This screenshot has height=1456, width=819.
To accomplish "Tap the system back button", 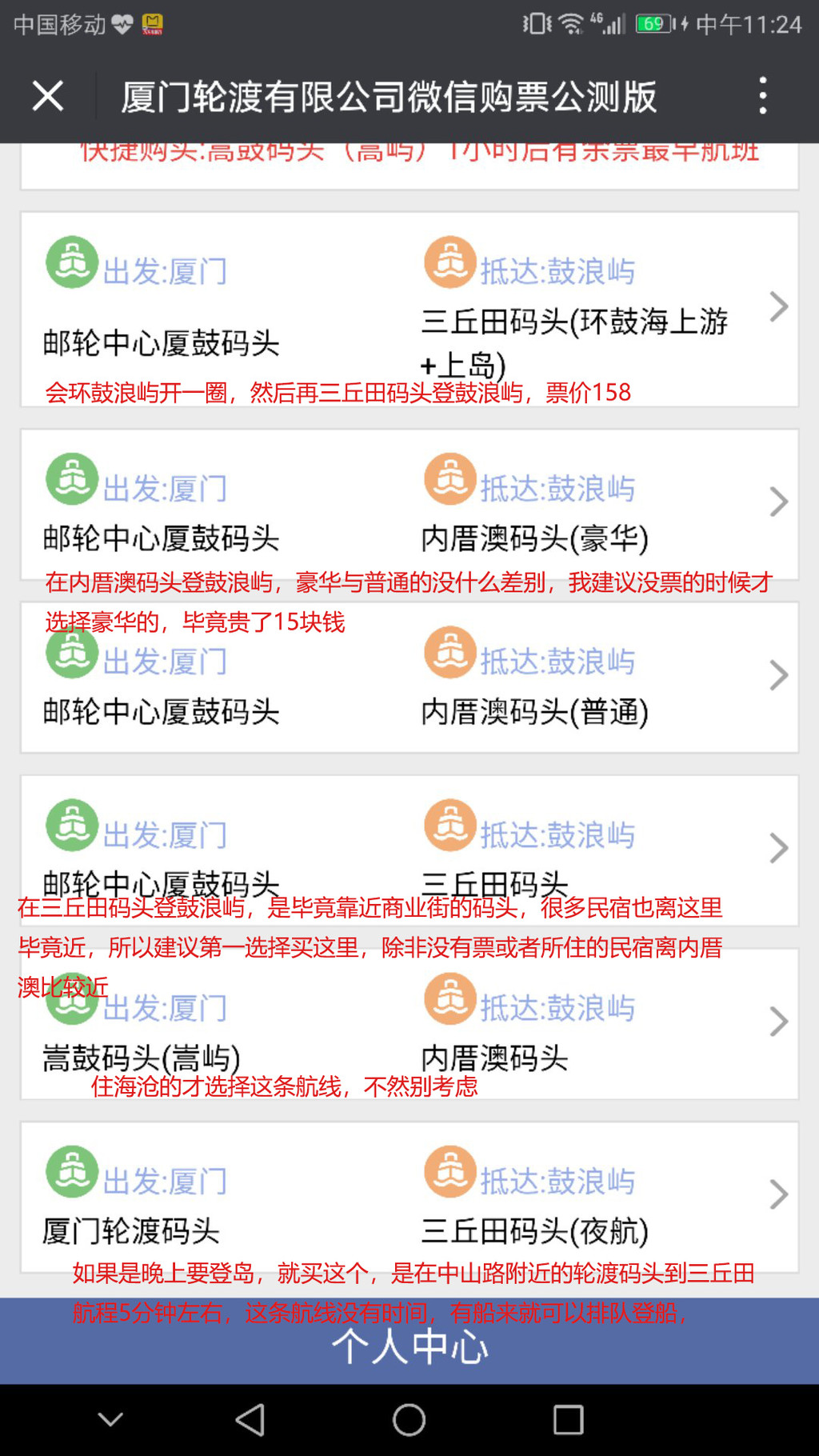I will (x=250, y=1419).
